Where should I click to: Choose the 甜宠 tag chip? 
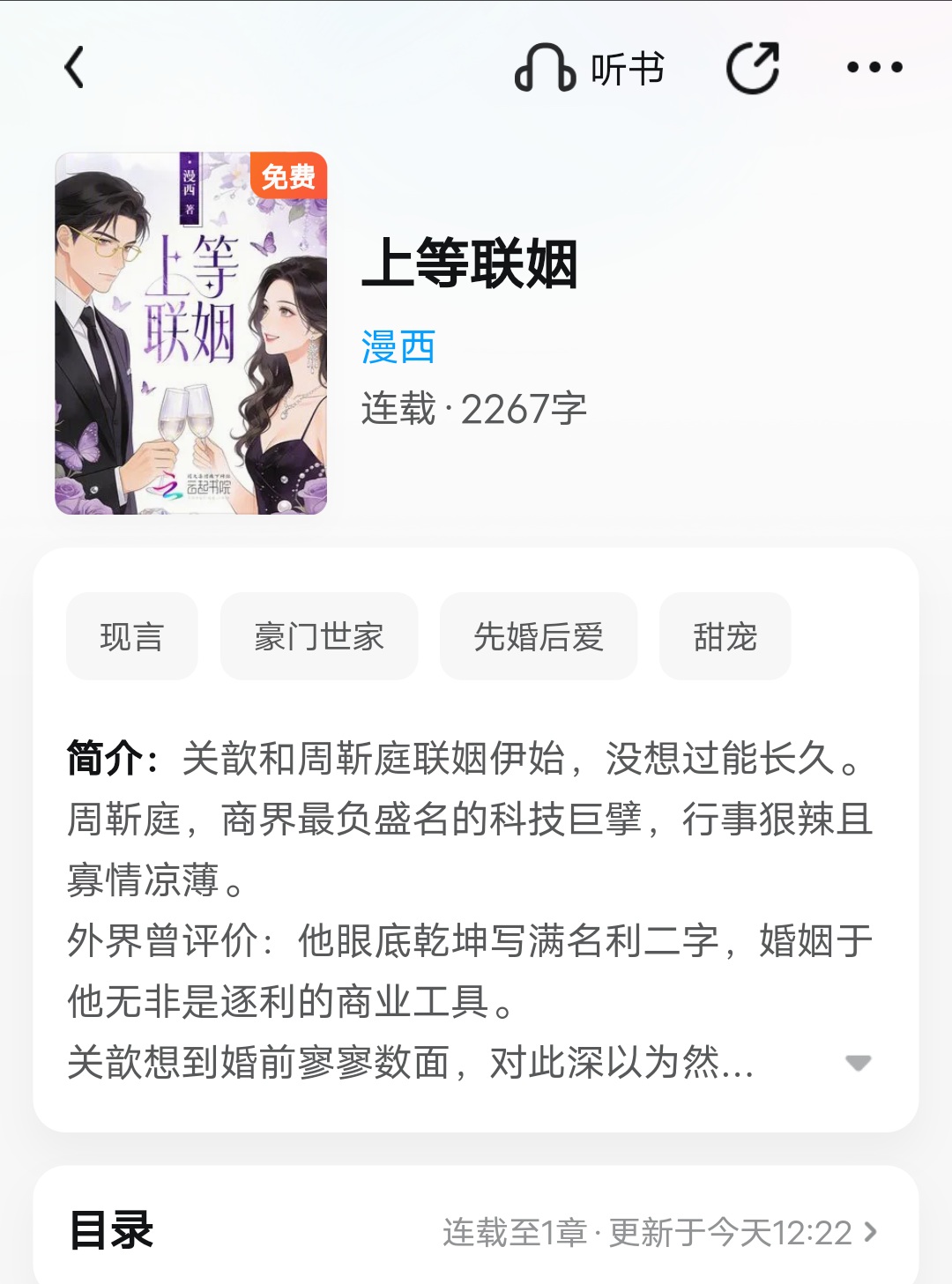[x=725, y=636]
